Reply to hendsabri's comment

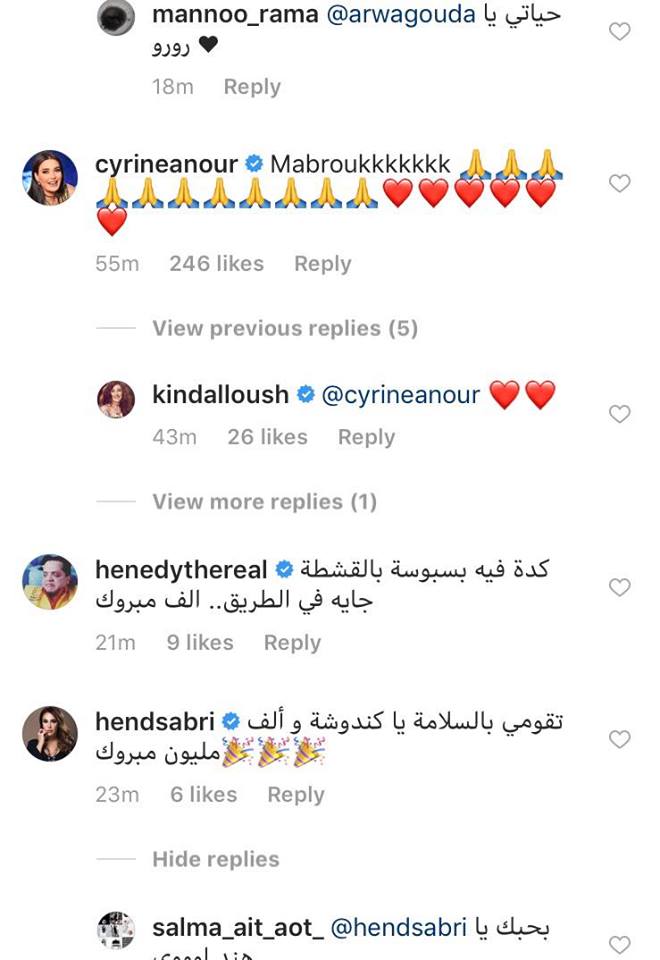[296, 795]
